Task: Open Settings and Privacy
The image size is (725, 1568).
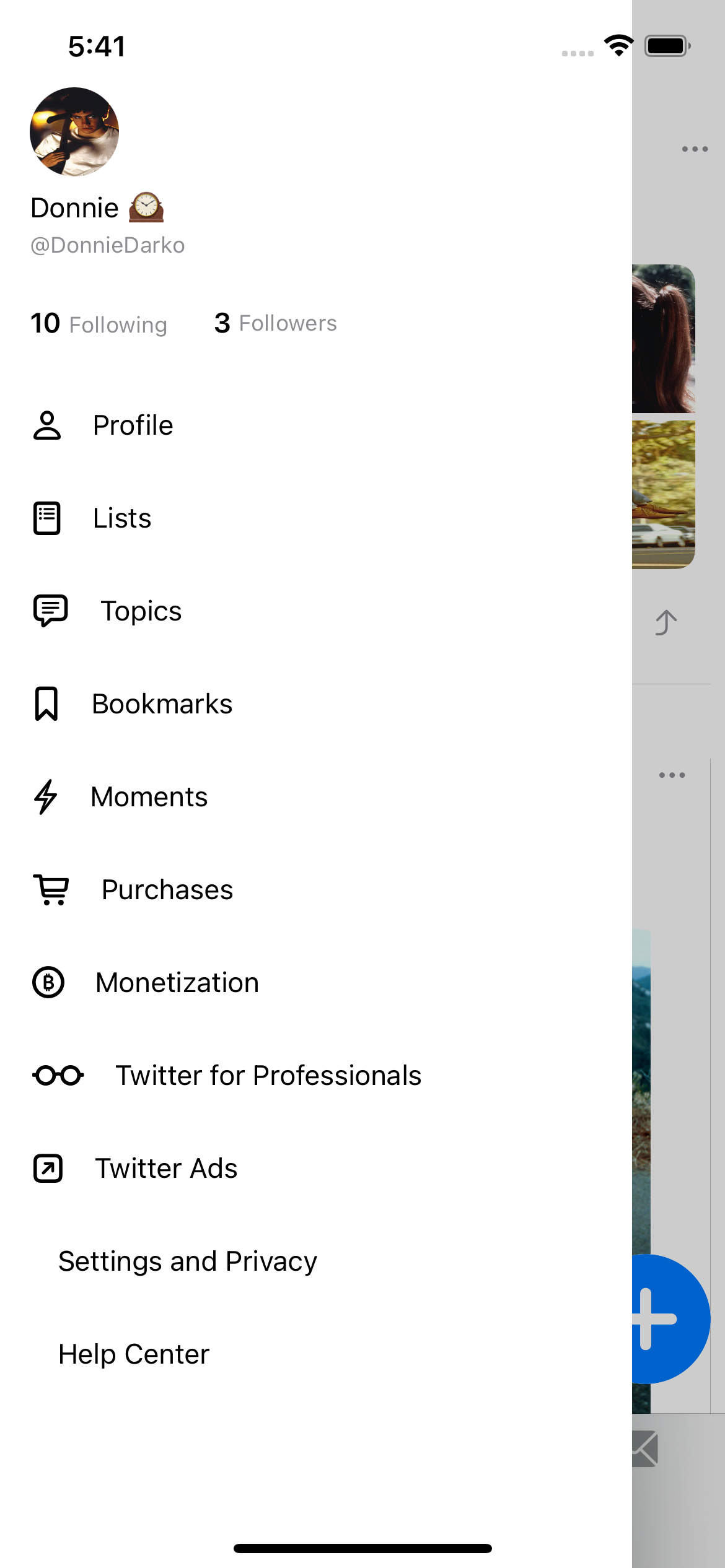Action: [x=187, y=1261]
